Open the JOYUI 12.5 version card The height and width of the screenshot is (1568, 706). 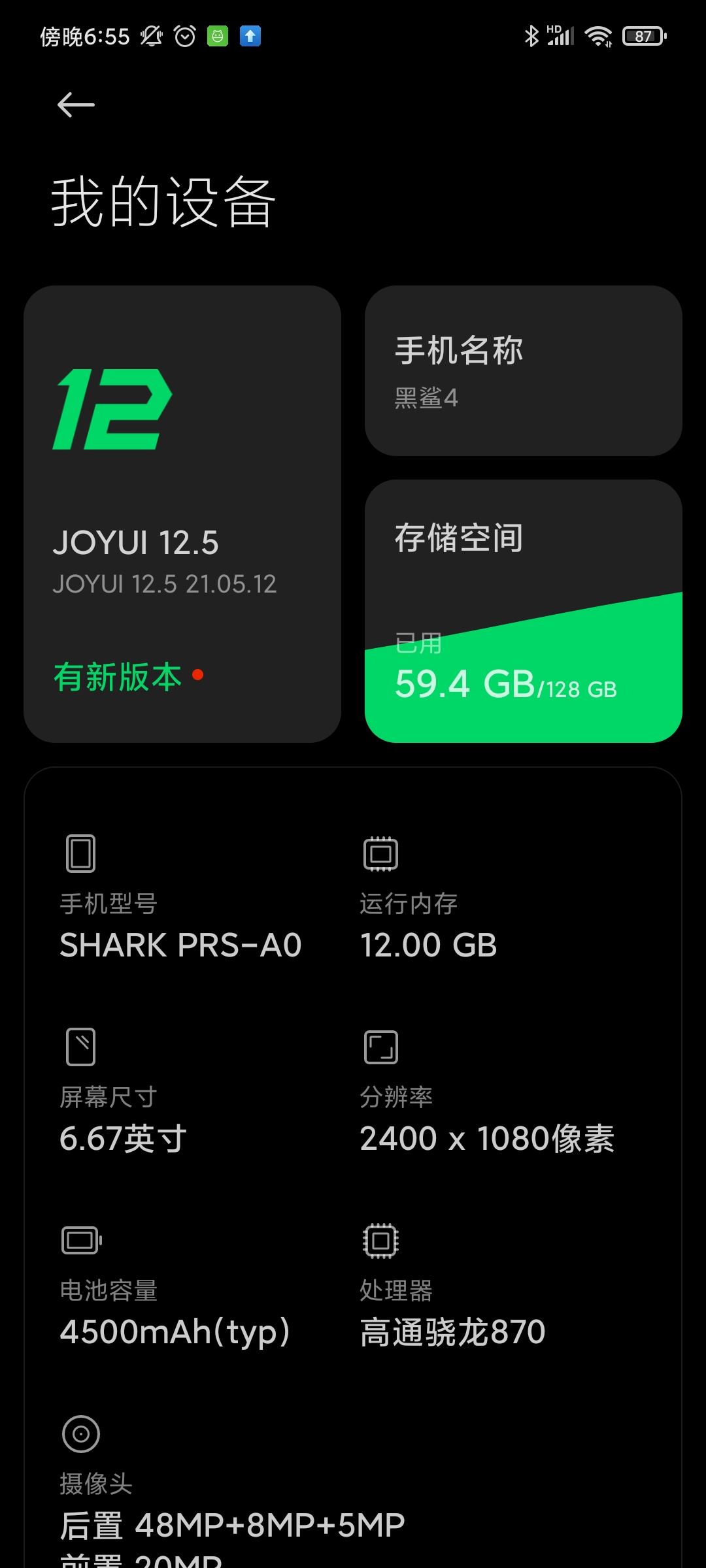pyautogui.click(x=182, y=514)
